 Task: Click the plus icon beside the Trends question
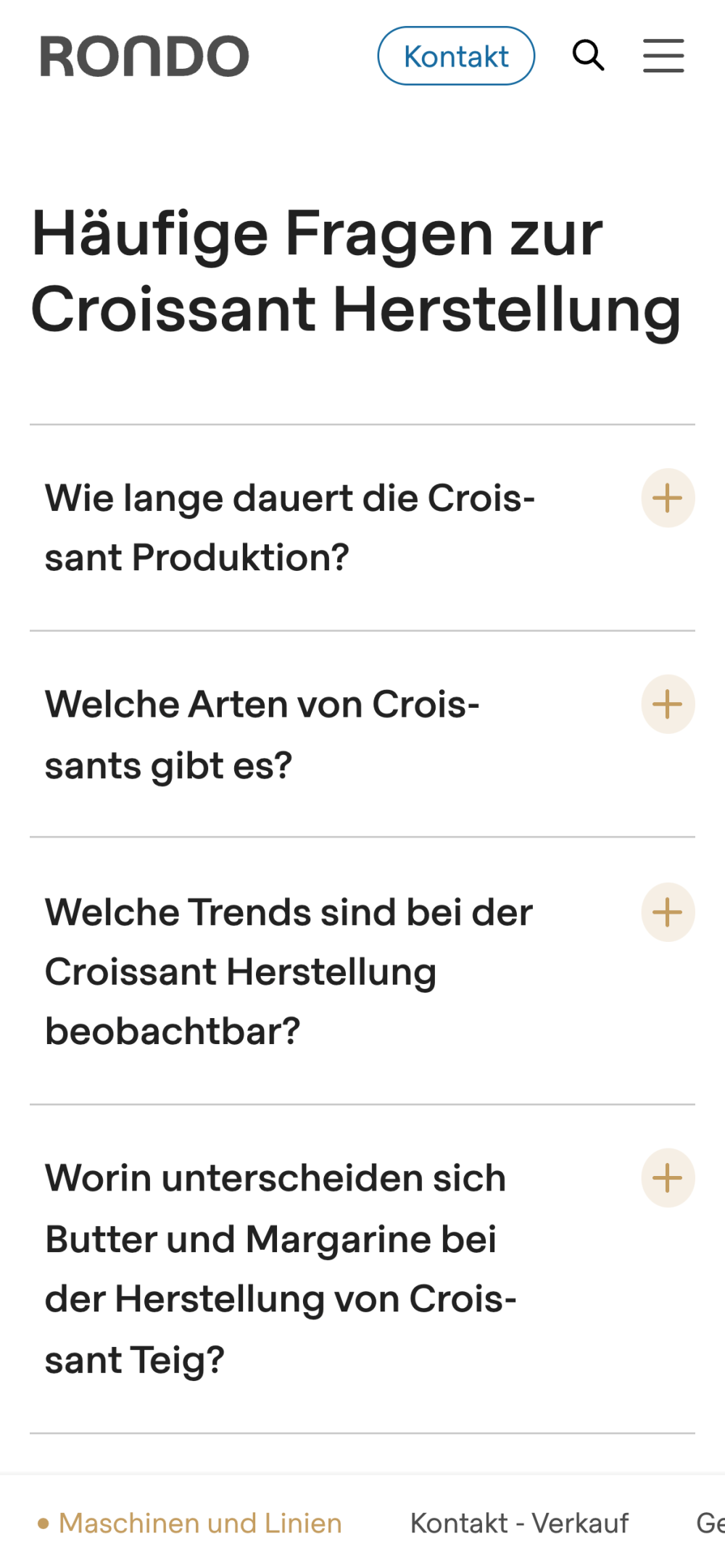click(666, 912)
